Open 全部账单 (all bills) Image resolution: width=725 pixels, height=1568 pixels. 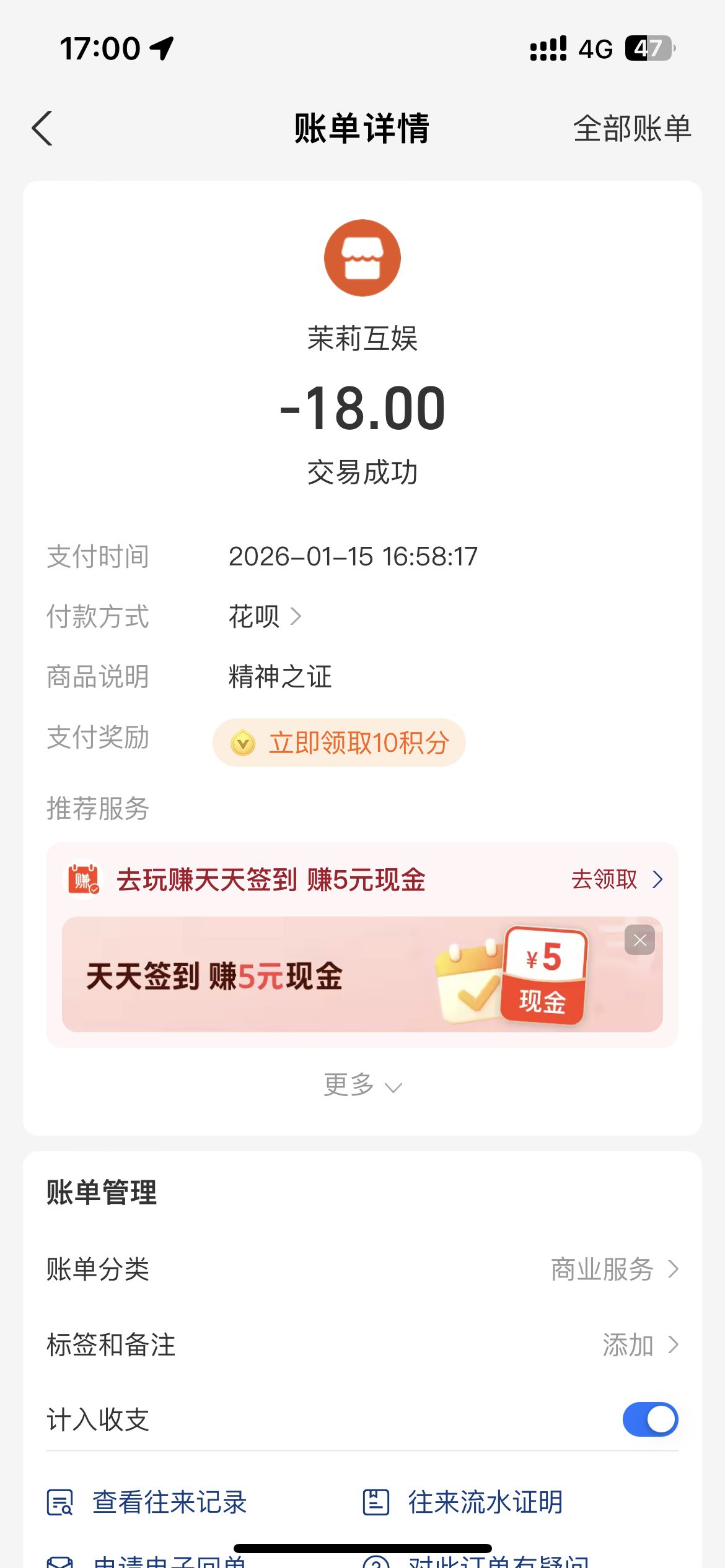click(x=631, y=129)
